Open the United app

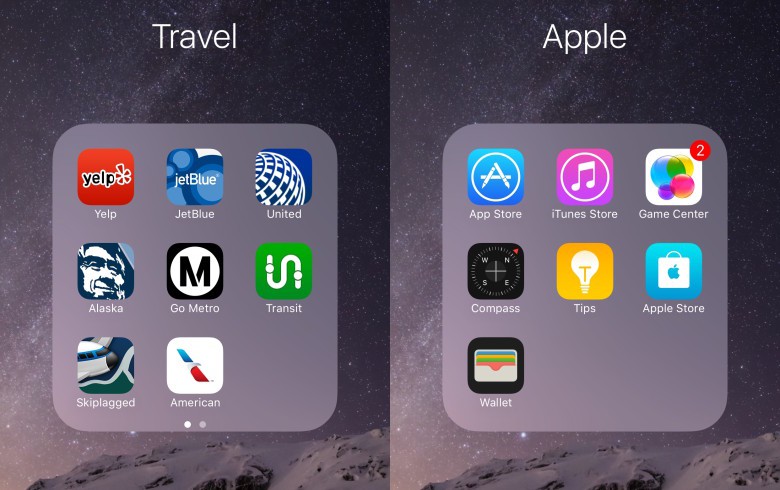point(283,177)
